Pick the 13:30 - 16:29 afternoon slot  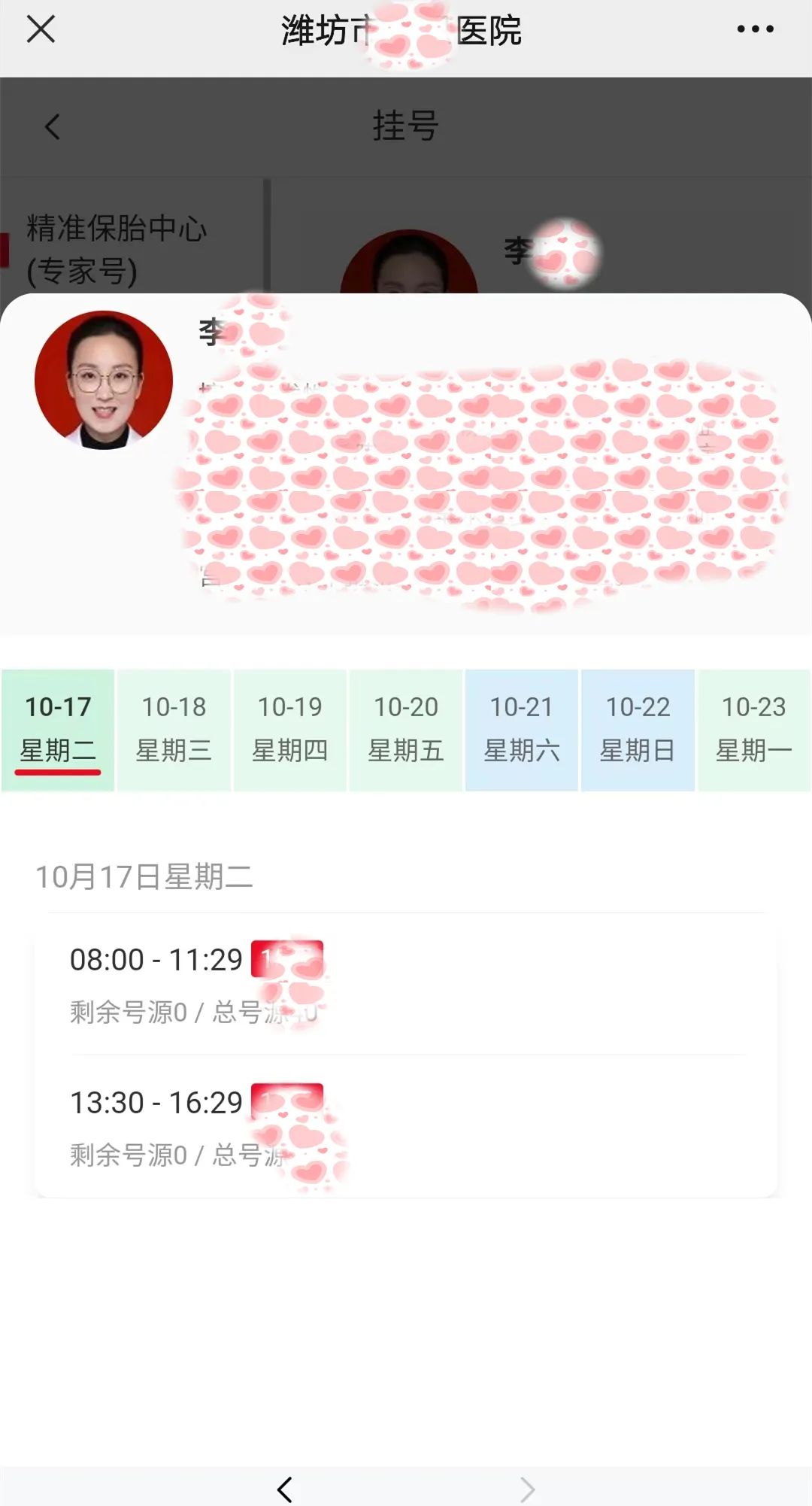coord(406,1126)
